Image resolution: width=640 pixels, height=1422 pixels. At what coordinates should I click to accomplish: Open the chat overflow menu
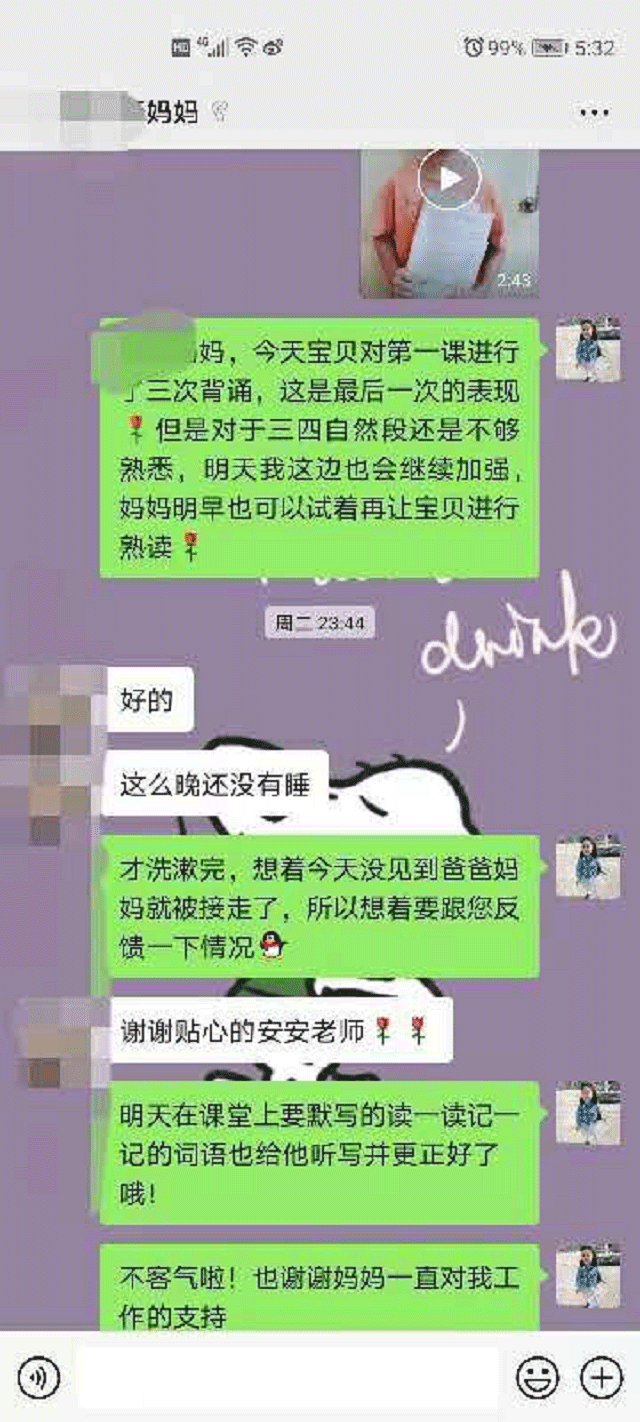pos(594,113)
